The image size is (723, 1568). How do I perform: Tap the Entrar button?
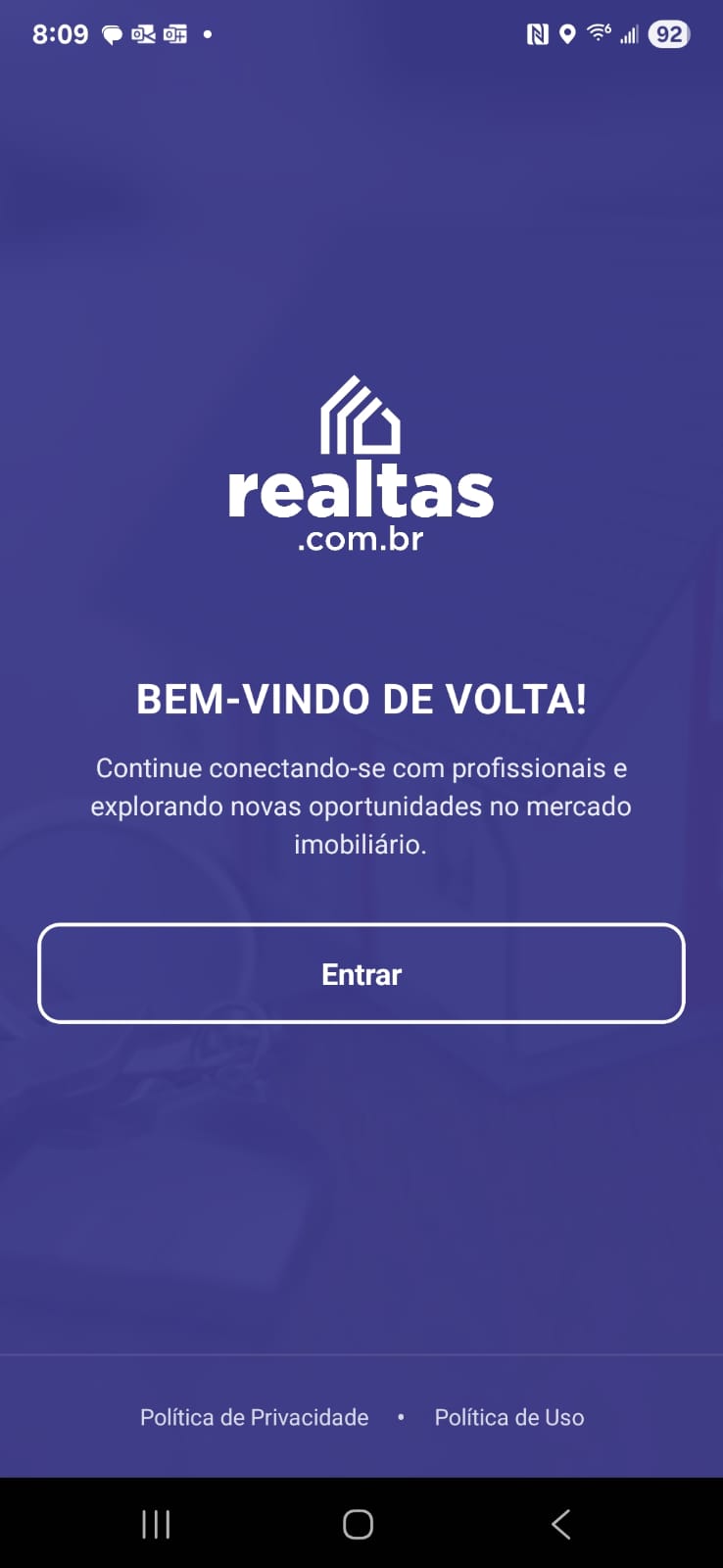(x=361, y=973)
